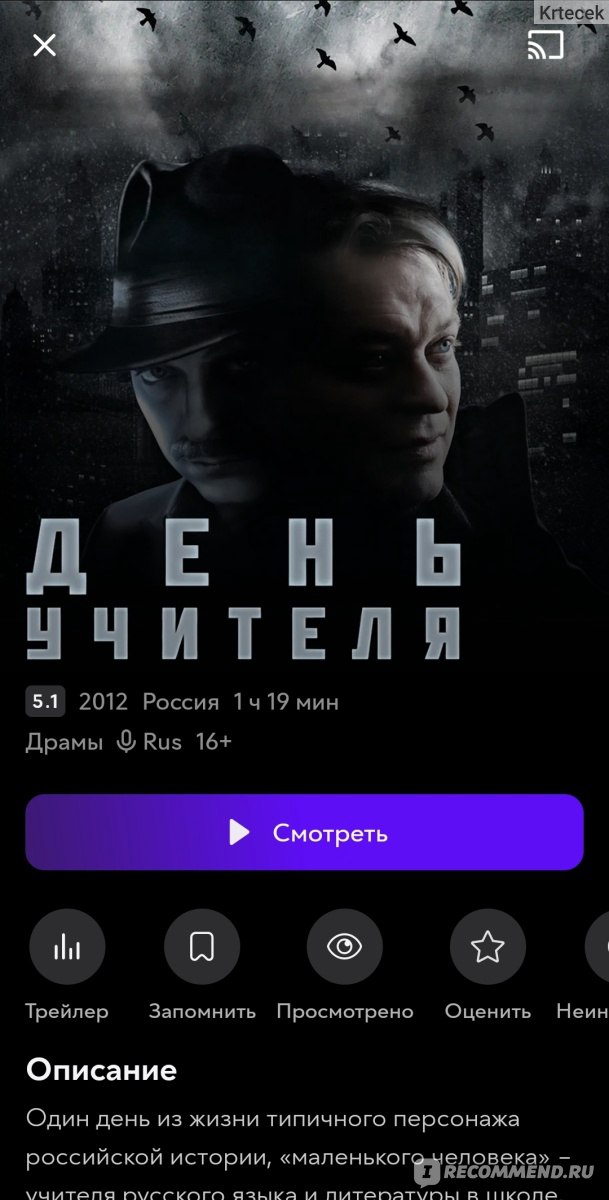Image resolution: width=609 pixels, height=1200 pixels.
Task: Rate the movie with Оценить
Action: pos(488,947)
